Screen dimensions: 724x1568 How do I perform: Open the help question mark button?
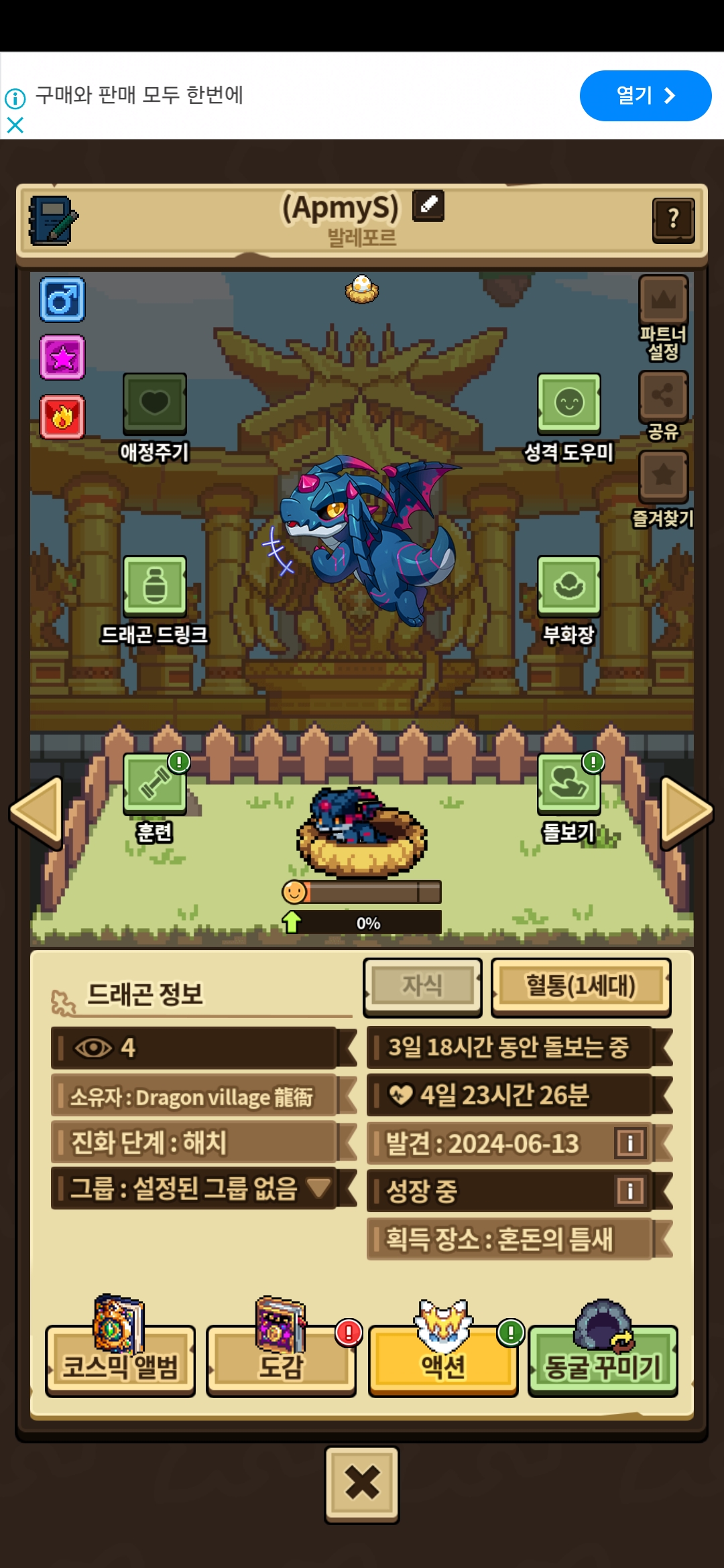click(673, 220)
